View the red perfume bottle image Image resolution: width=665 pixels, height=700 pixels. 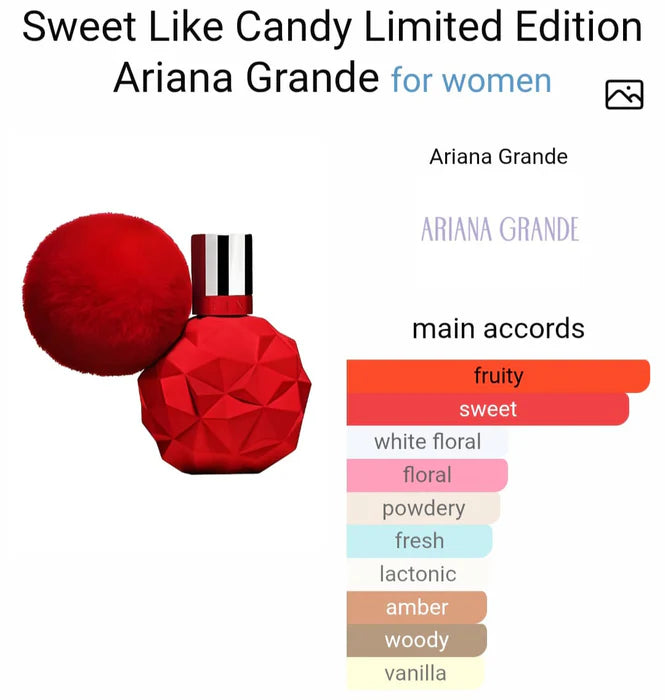click(170, 345)
